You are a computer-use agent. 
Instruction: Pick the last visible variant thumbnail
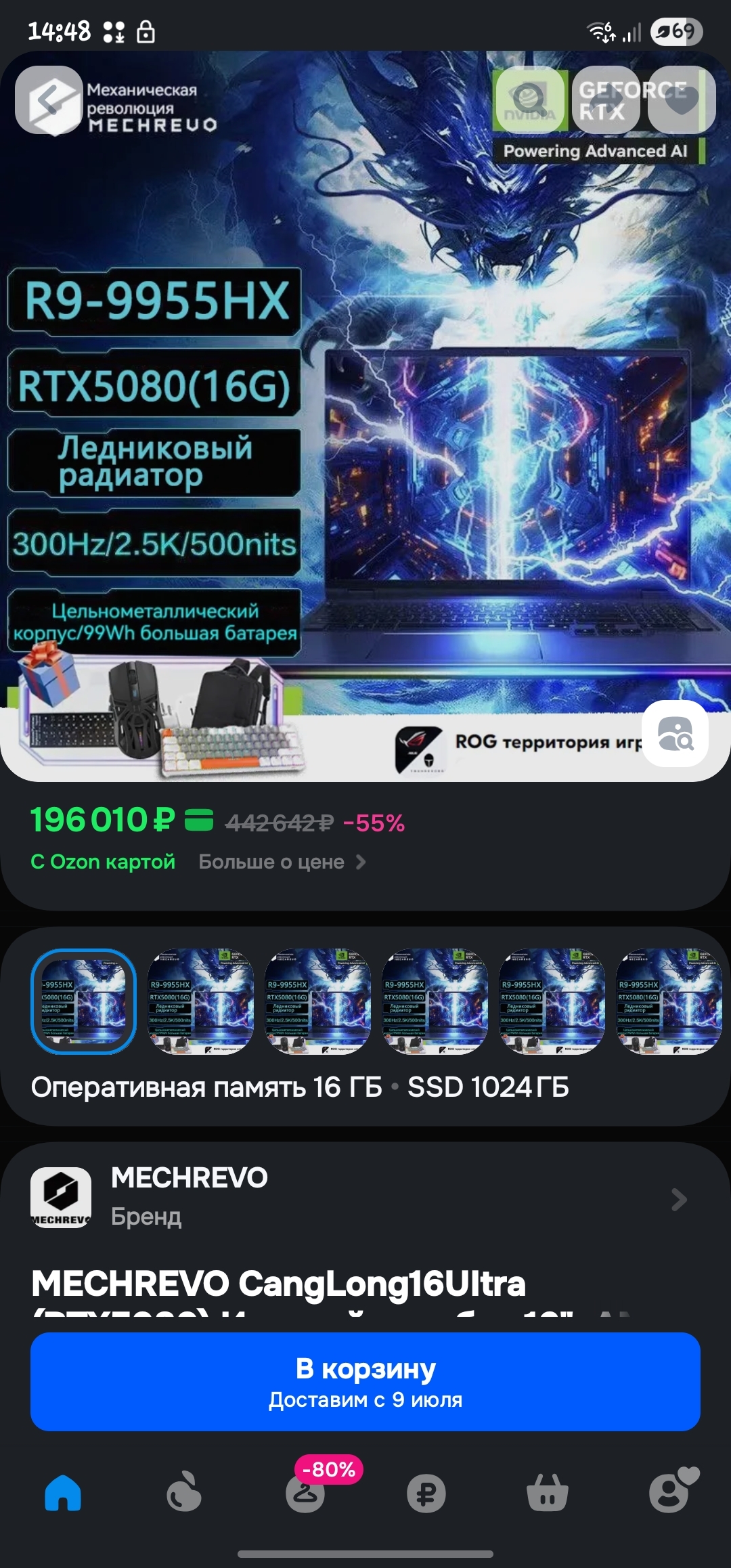[x=669, y=1001]
